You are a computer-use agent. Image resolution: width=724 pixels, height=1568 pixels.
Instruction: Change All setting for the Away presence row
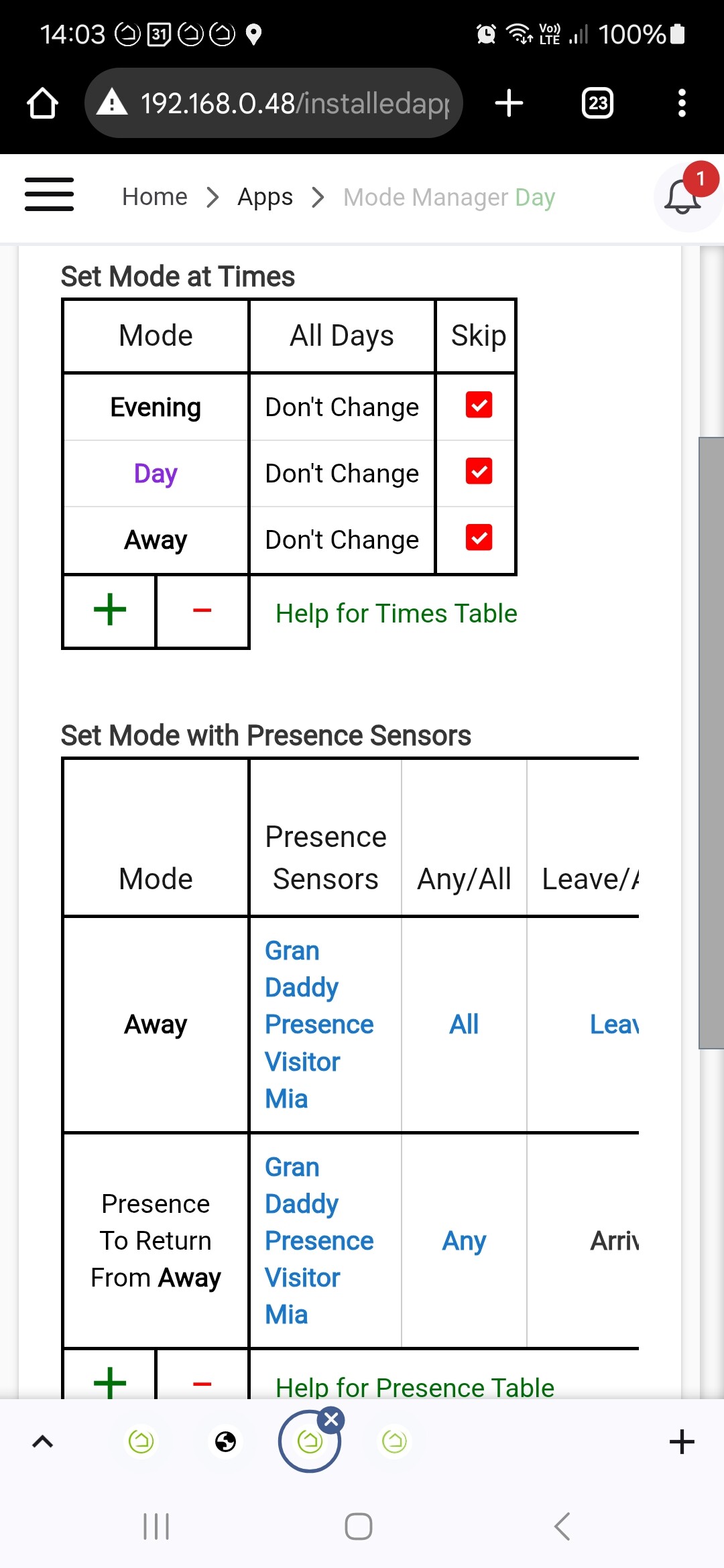tap(464, 1025)
